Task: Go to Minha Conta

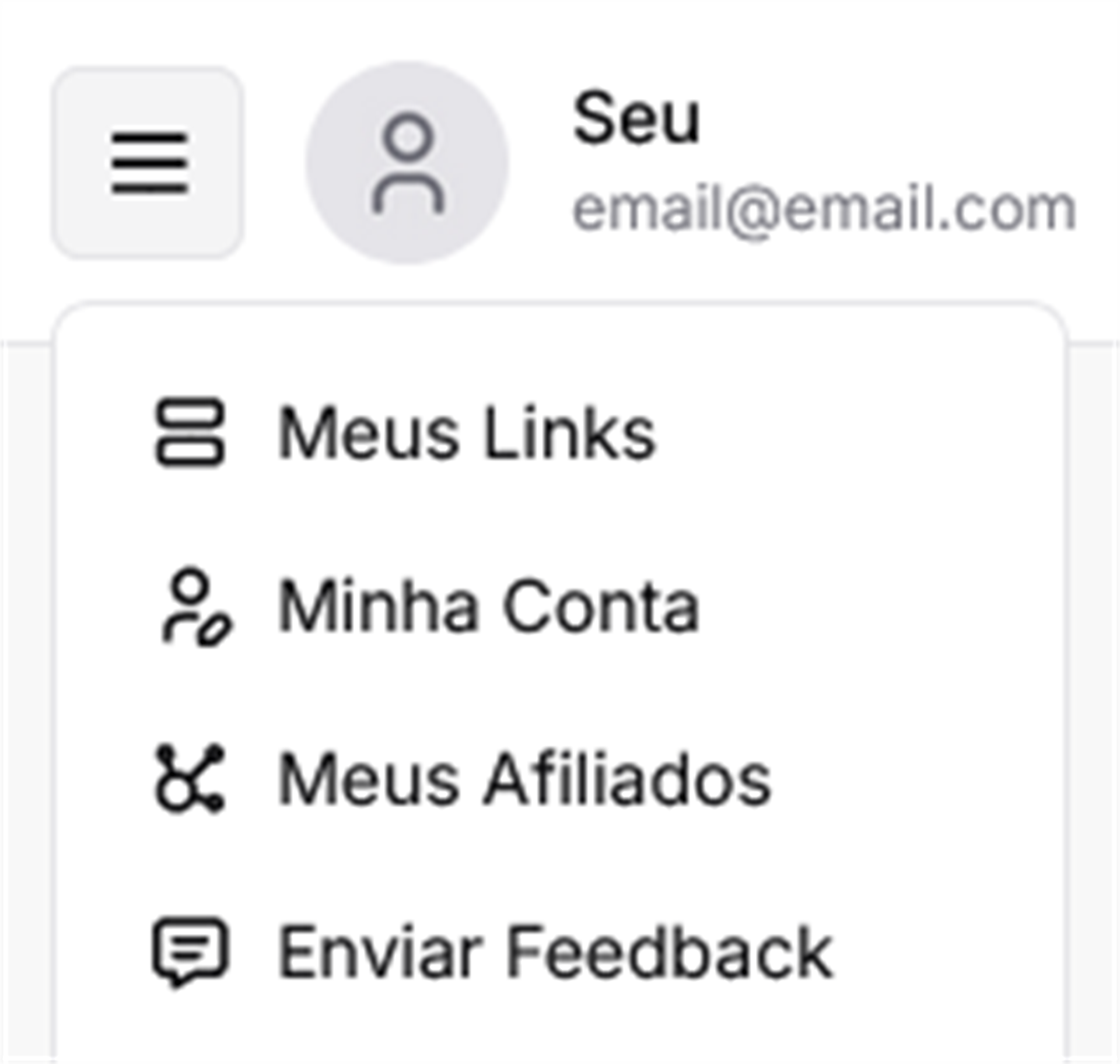Action: tap(488, 606)
